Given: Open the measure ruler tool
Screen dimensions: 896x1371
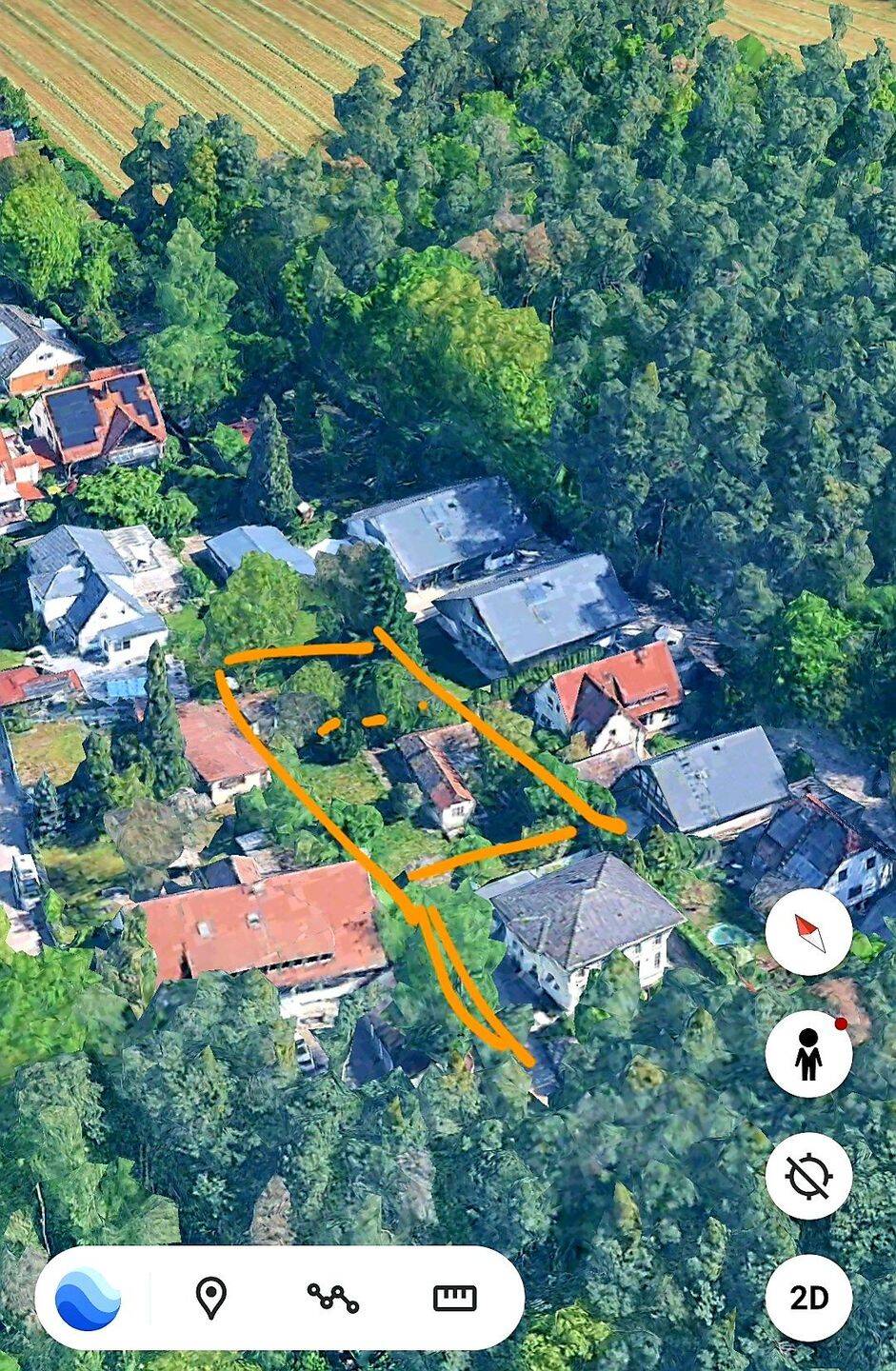Looking at the screenshot, I should [454, 1298].
